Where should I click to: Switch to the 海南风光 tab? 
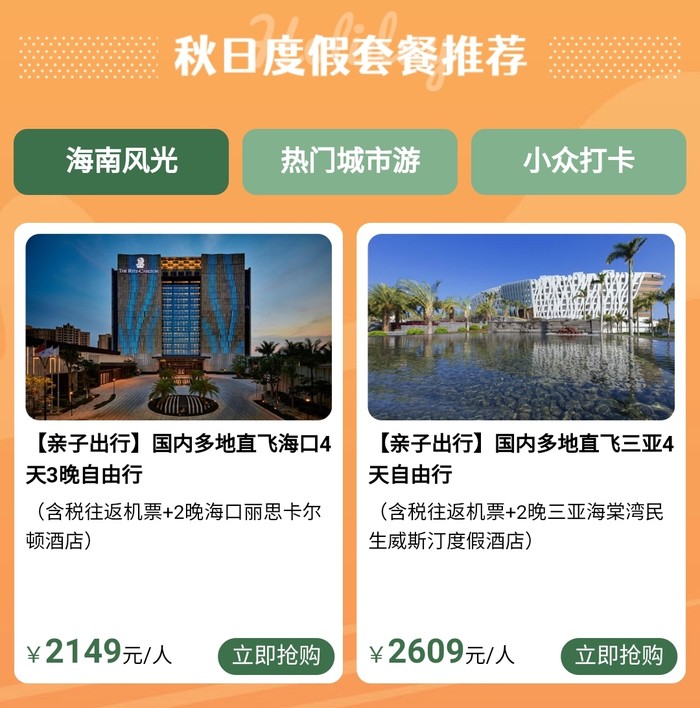[x=121, y=161]
